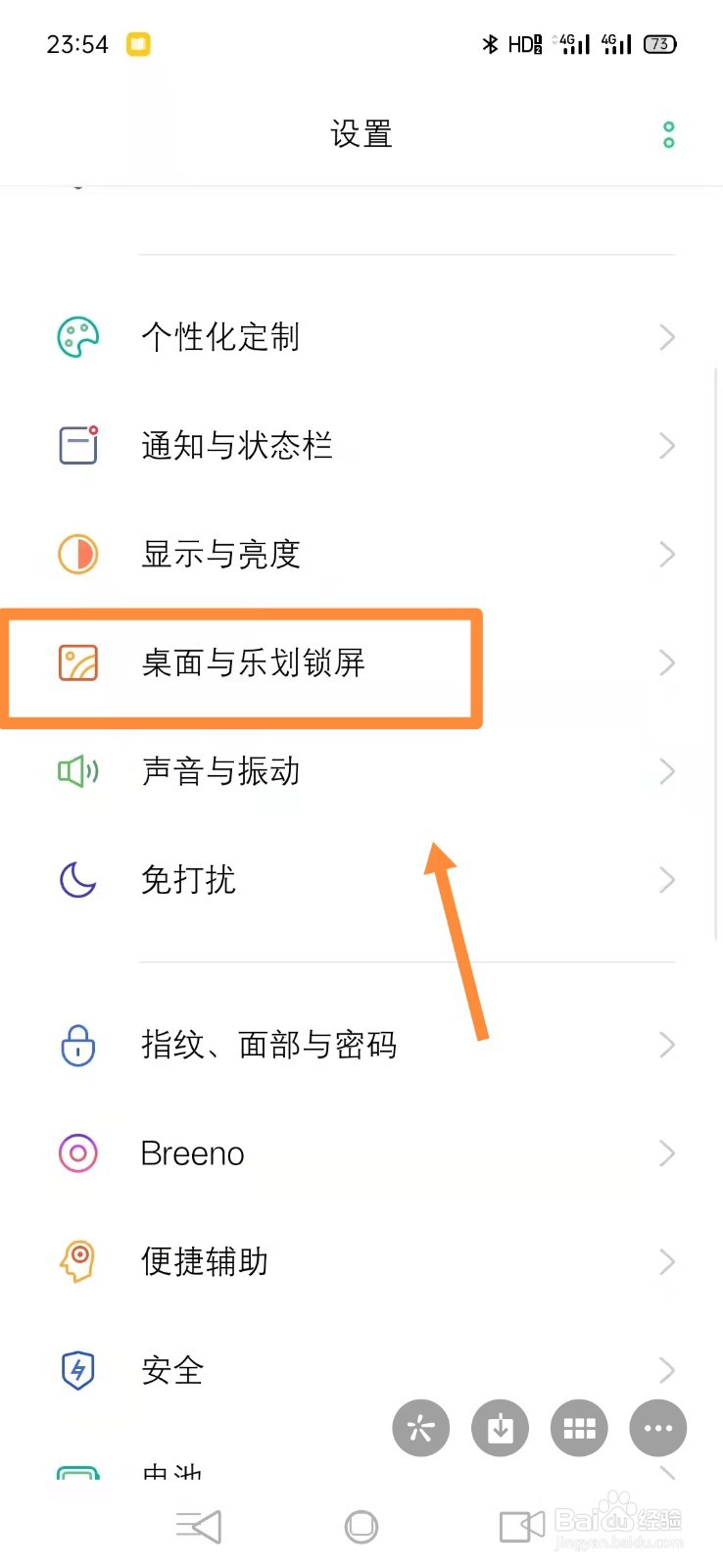723x1568 pixels.
Task: Click the 声音与振动 speaker icon
Action: coord(76,771)
